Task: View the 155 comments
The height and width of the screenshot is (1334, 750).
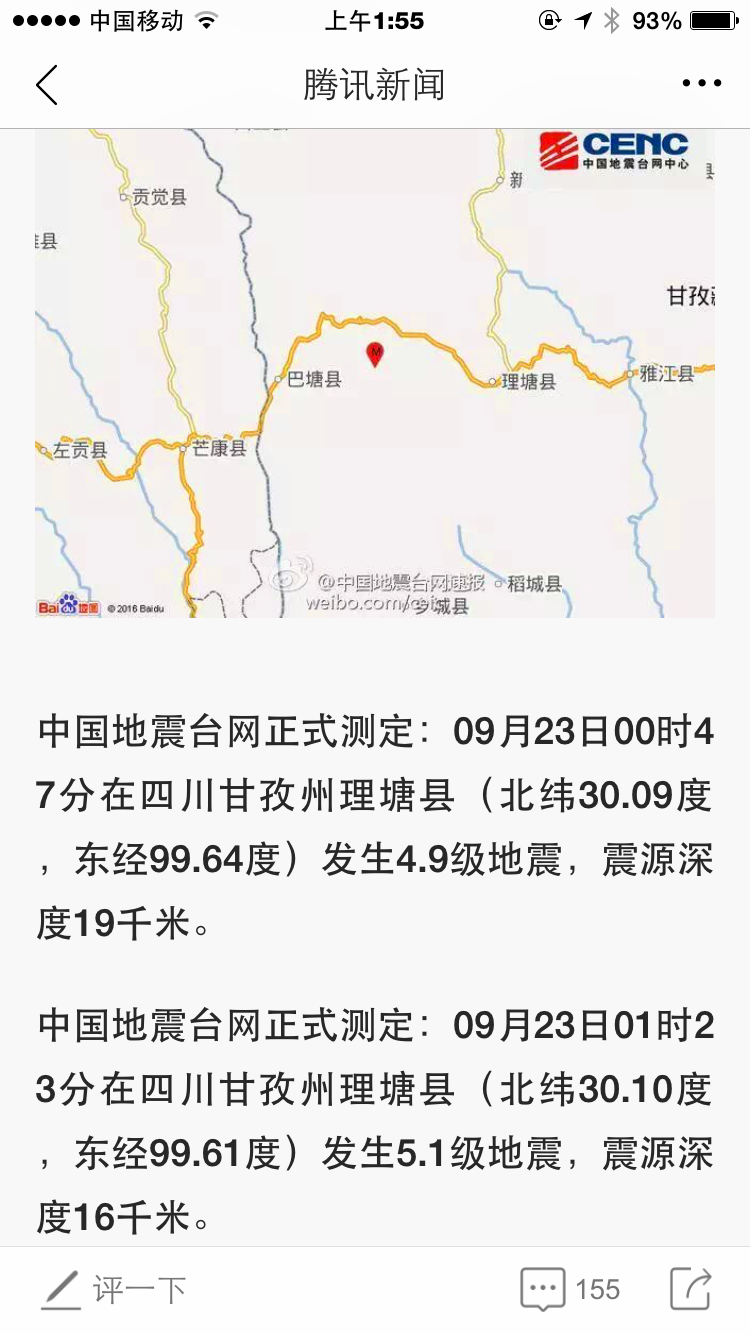Action: [x=570, y=1290]
